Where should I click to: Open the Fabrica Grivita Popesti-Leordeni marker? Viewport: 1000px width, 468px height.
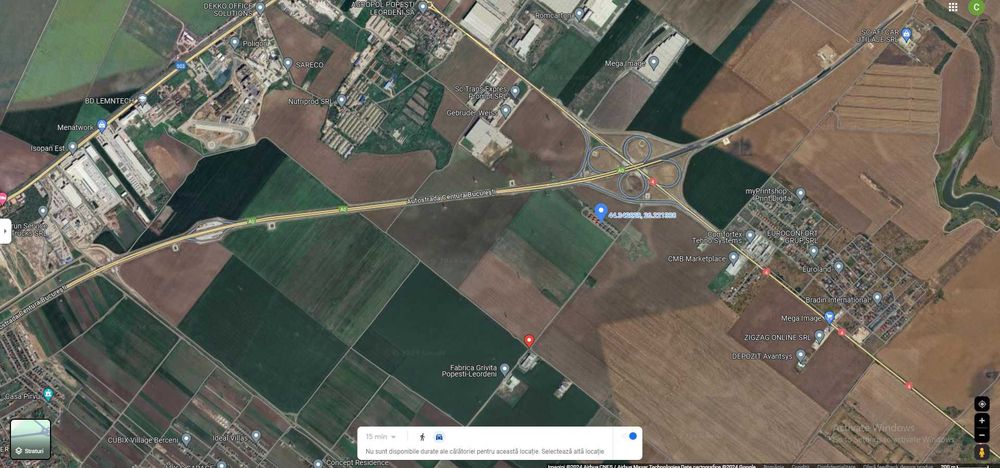point(505,369)
